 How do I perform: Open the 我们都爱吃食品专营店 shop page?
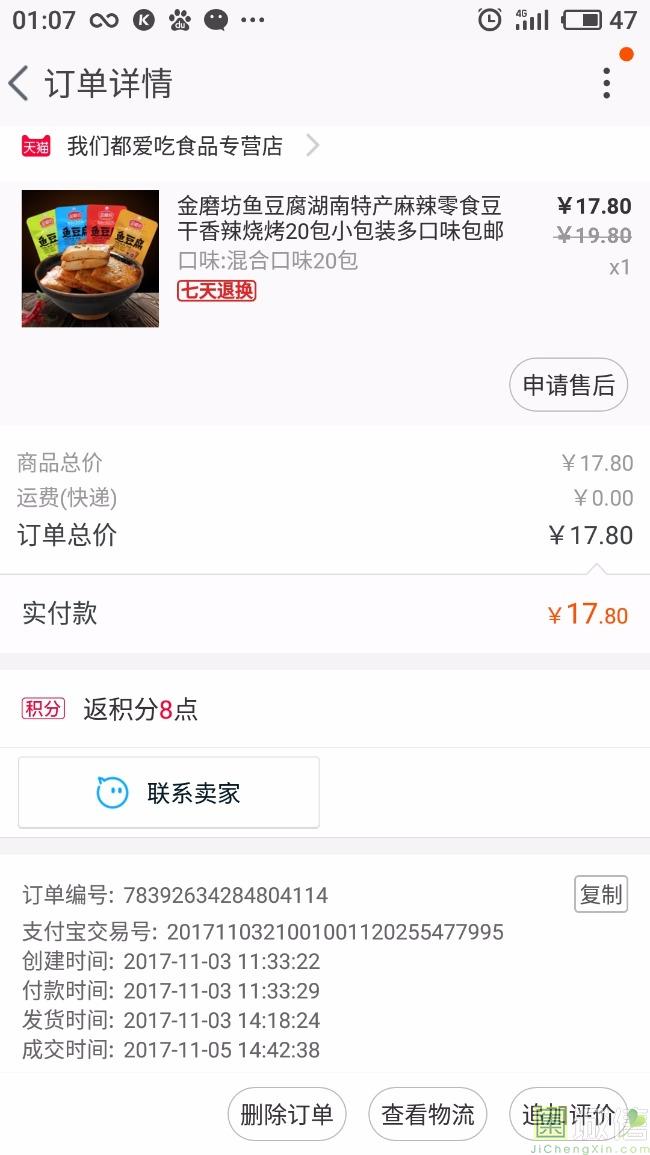175,146
